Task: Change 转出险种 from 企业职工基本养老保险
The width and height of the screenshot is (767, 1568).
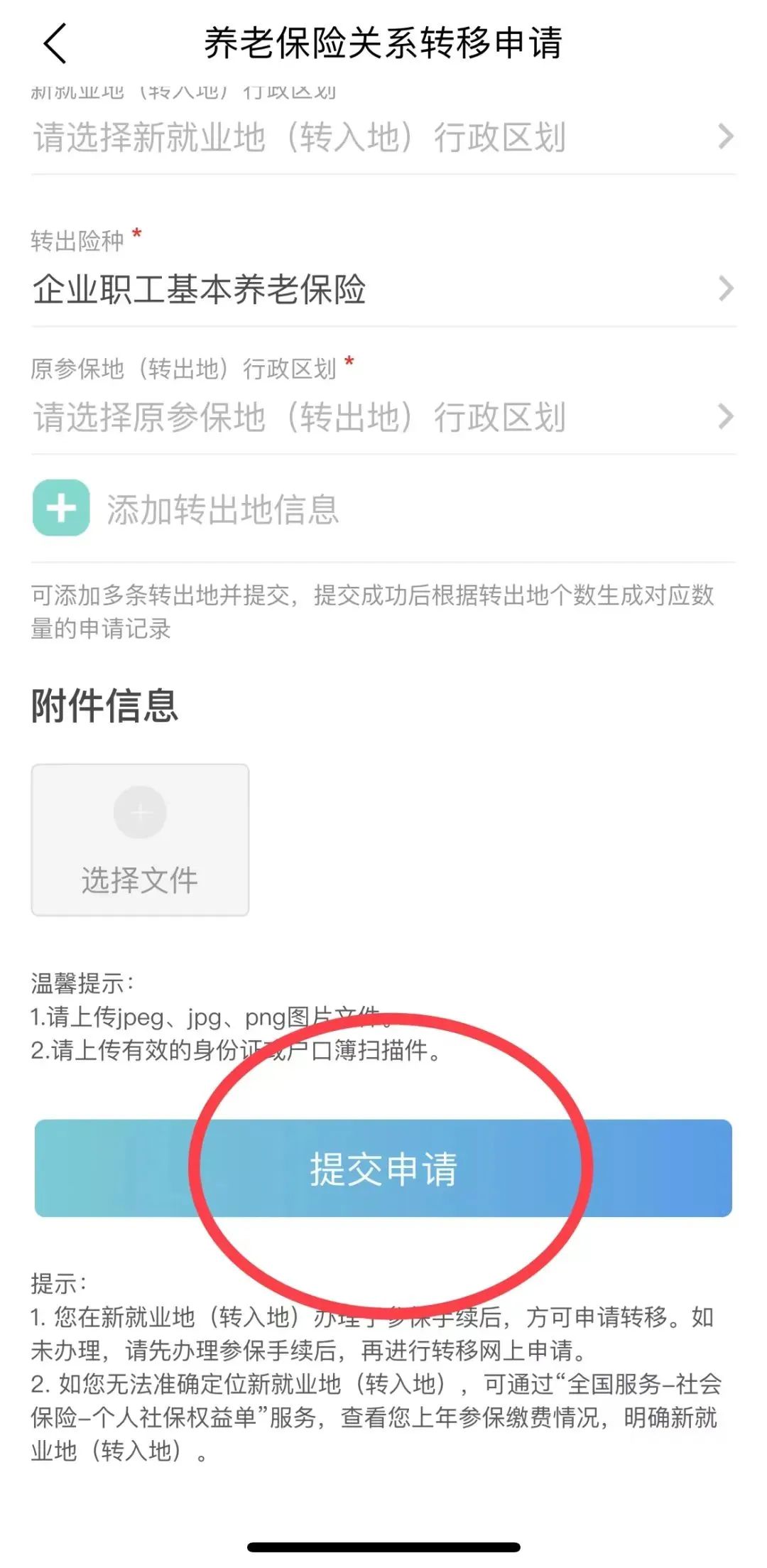Action: (x=383, y=288)
